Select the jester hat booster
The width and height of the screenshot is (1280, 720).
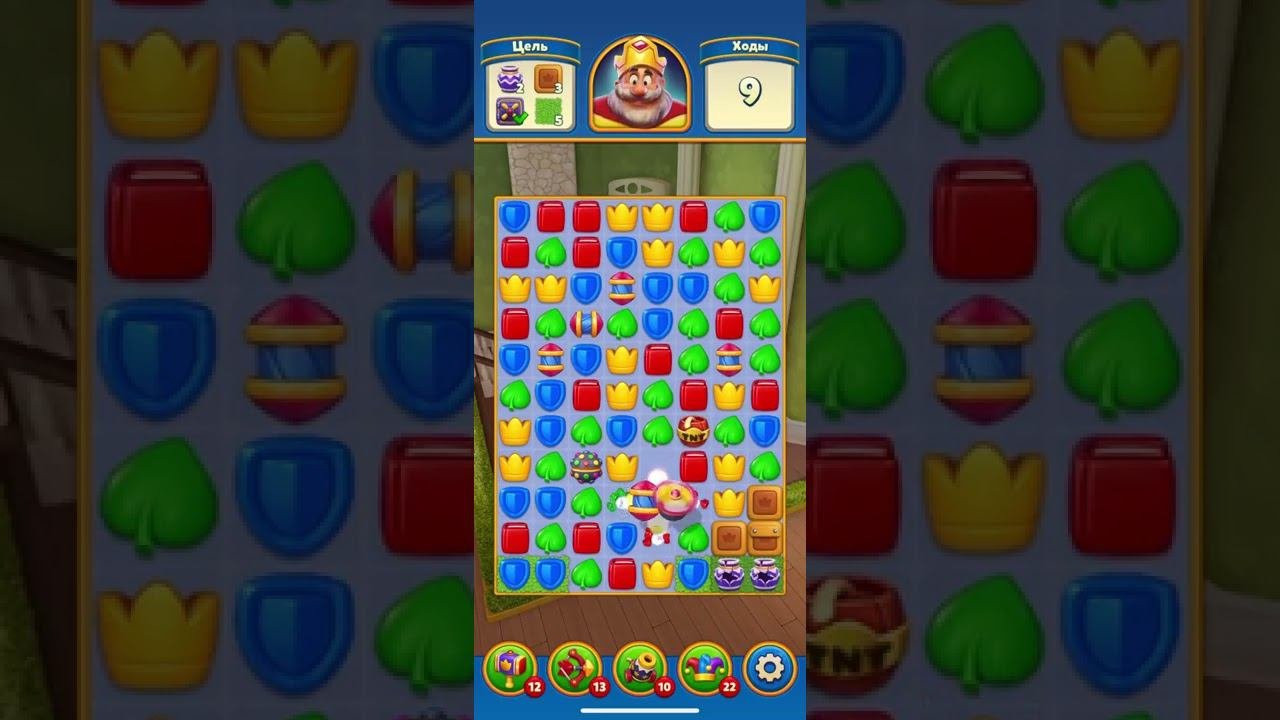pyautogui.click(x=704, y=667)
